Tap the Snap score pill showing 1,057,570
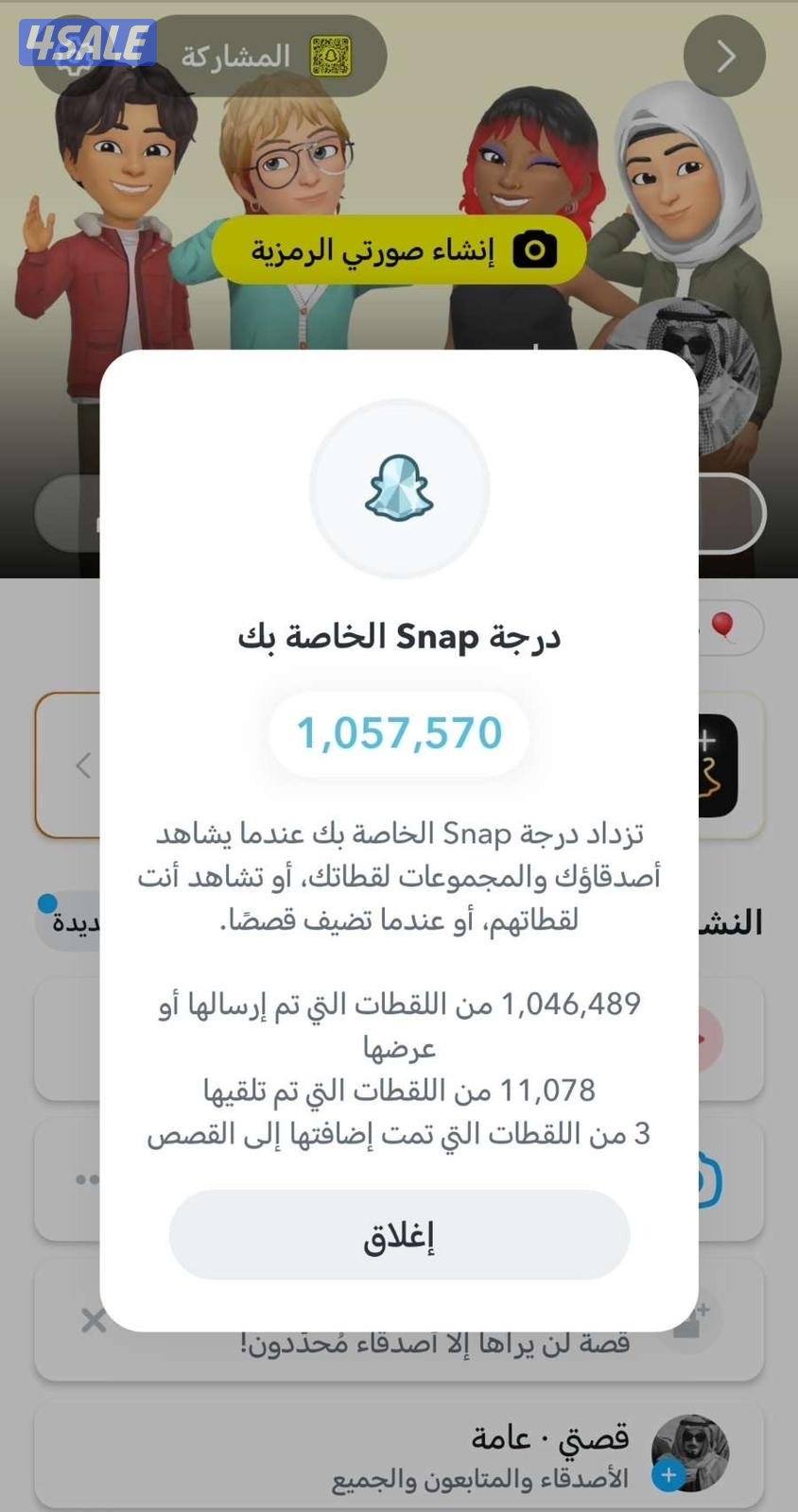This screenshot has width=798, height=1512. (398, 732)
